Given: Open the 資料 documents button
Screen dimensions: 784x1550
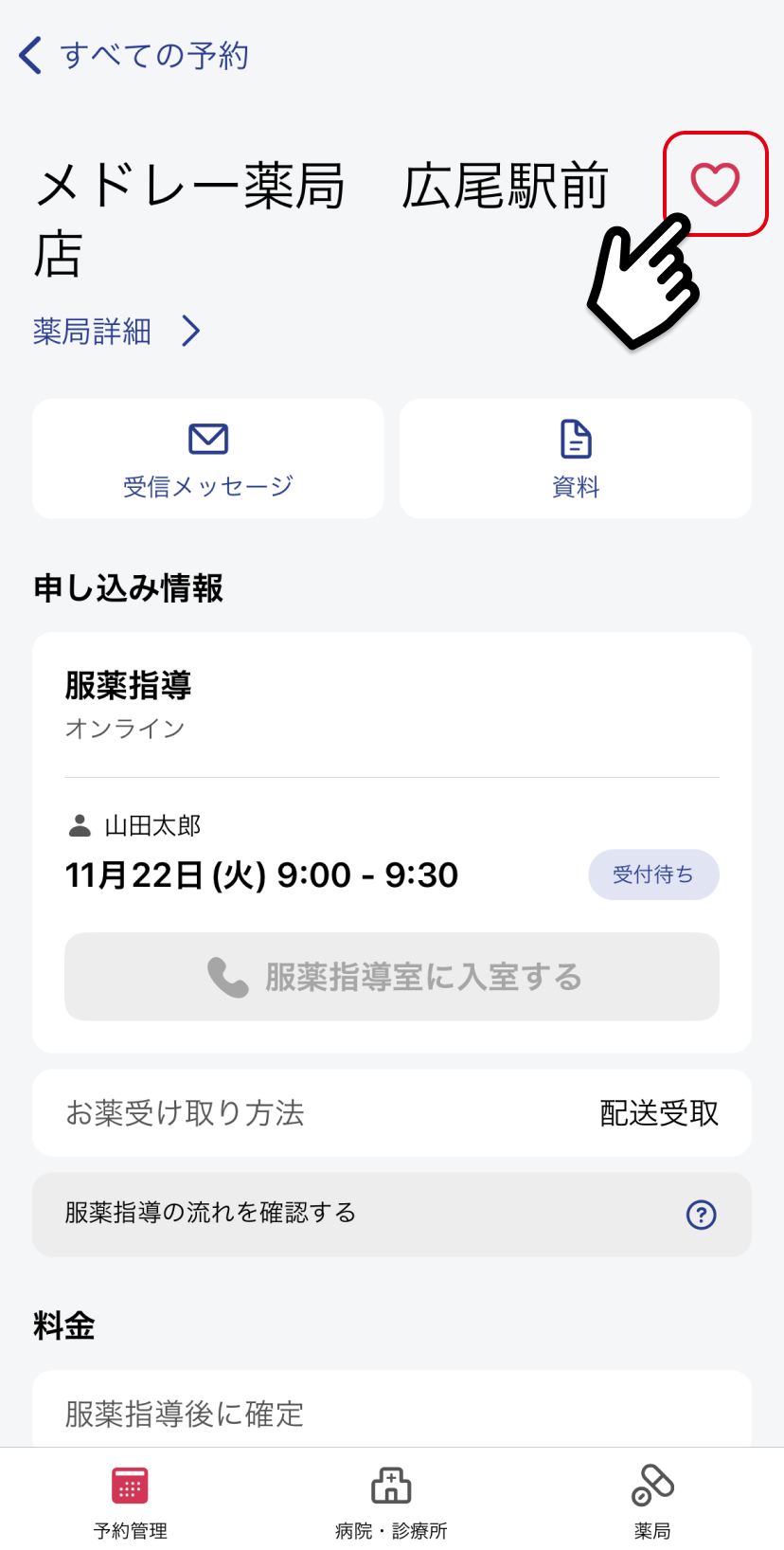Looking at the screenshot, I should (x=576, y=459).
